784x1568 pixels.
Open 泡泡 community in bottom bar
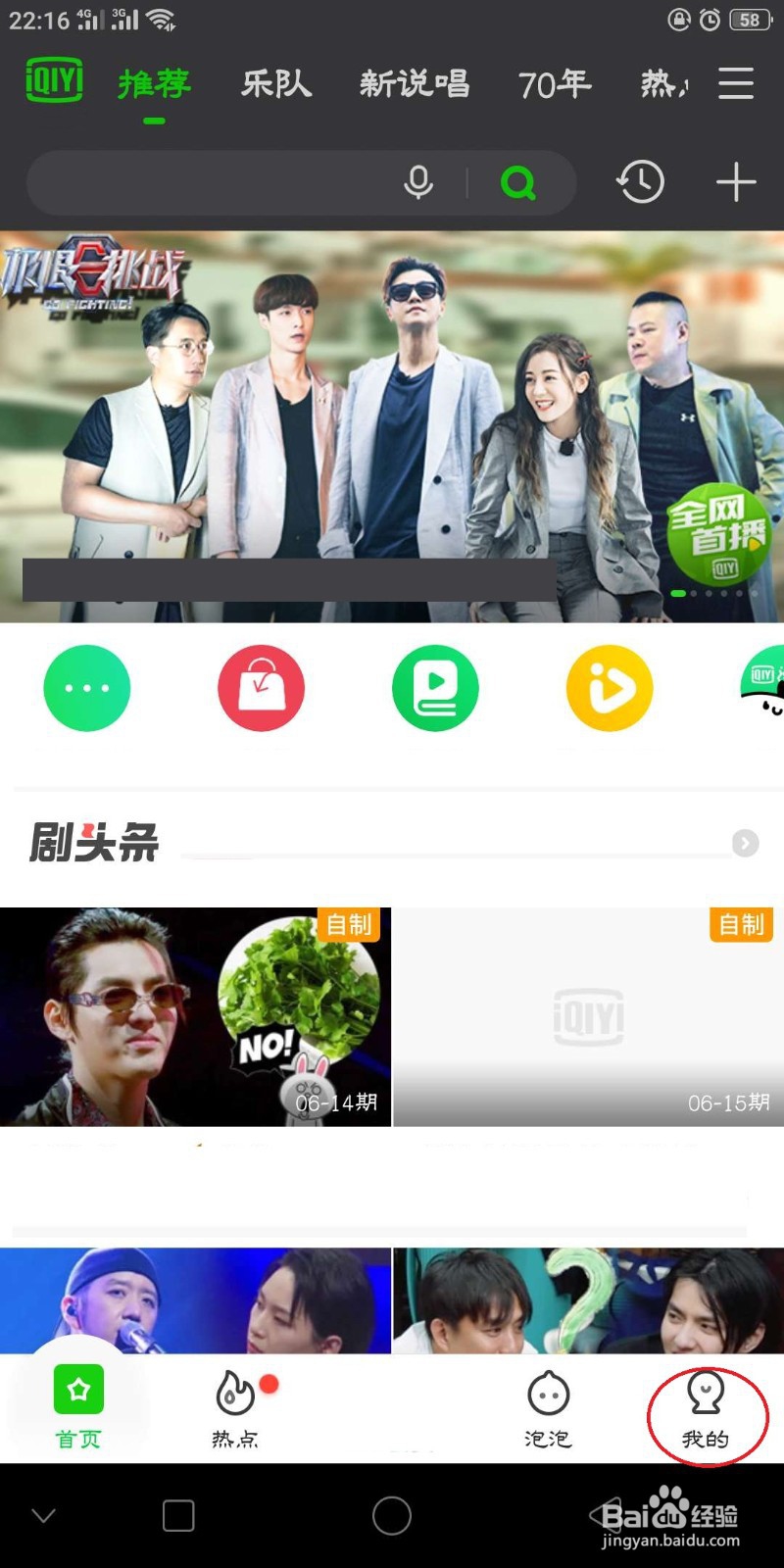(549, 1411)
